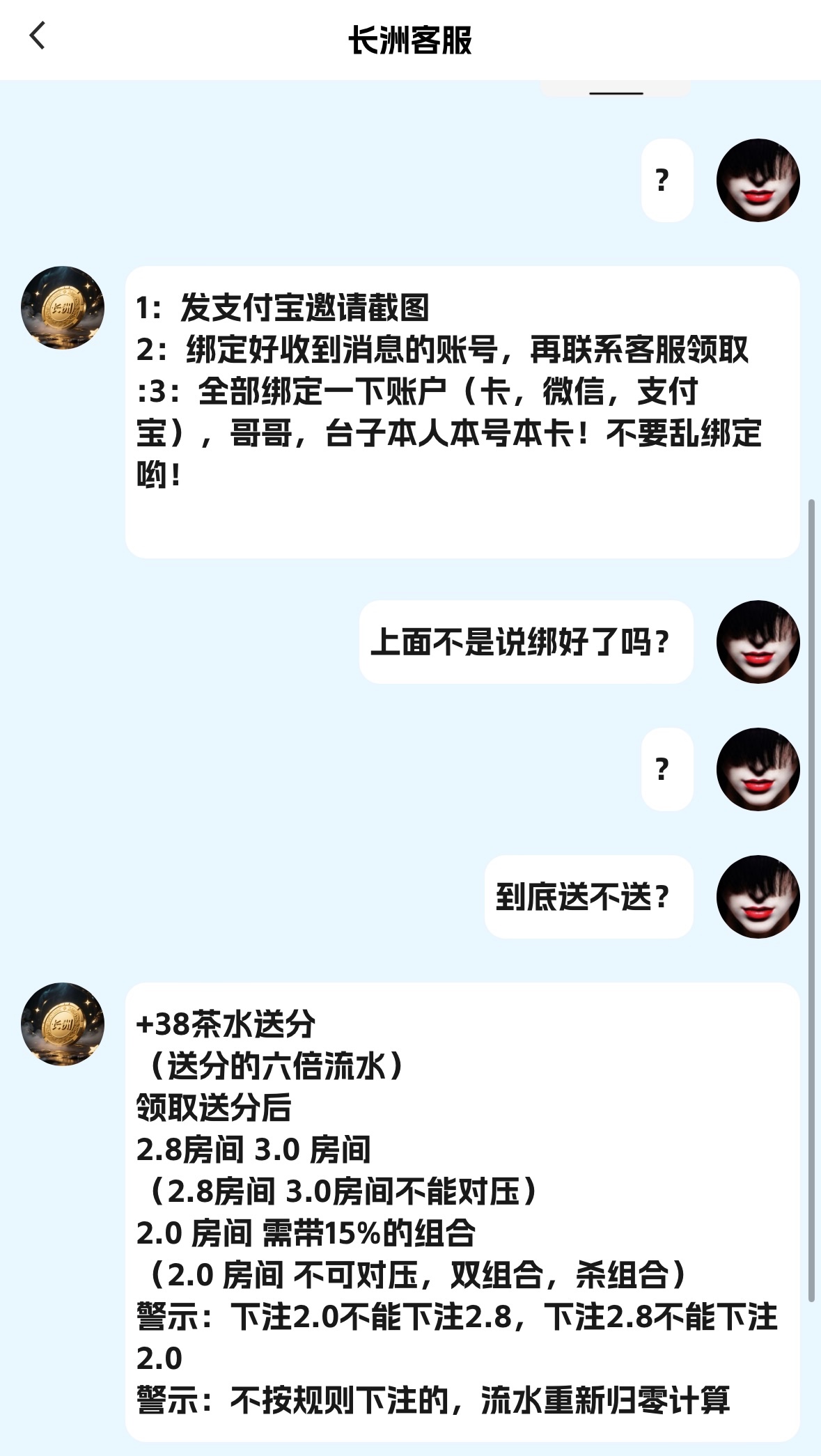The image size is (821, 1456).
Task: Open the 长洲客服 avatar beside the +38茶水送分 message
Action: 63,1024
